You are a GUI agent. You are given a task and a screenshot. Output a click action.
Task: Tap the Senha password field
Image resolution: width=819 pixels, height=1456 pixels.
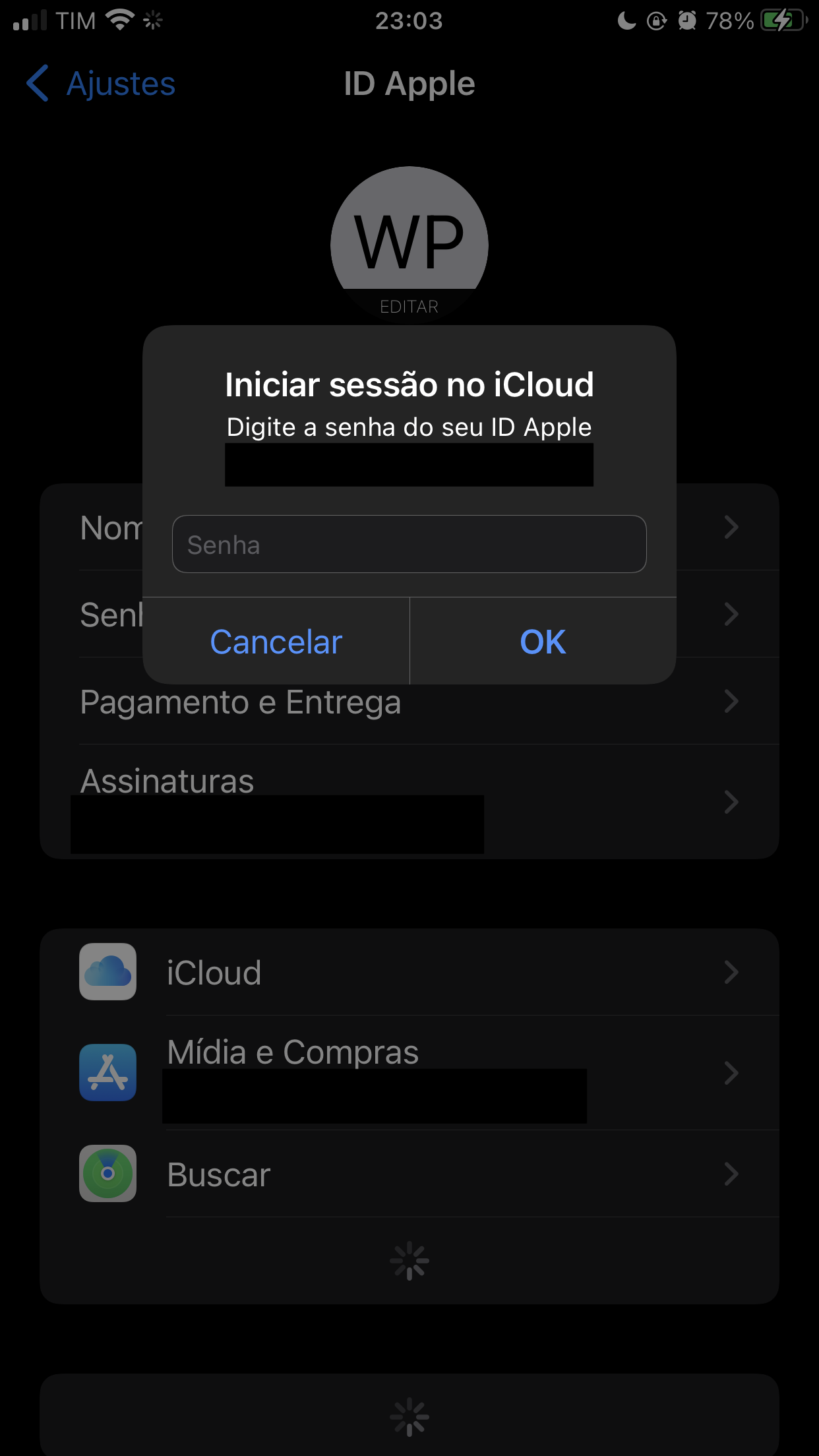point(409,544)
